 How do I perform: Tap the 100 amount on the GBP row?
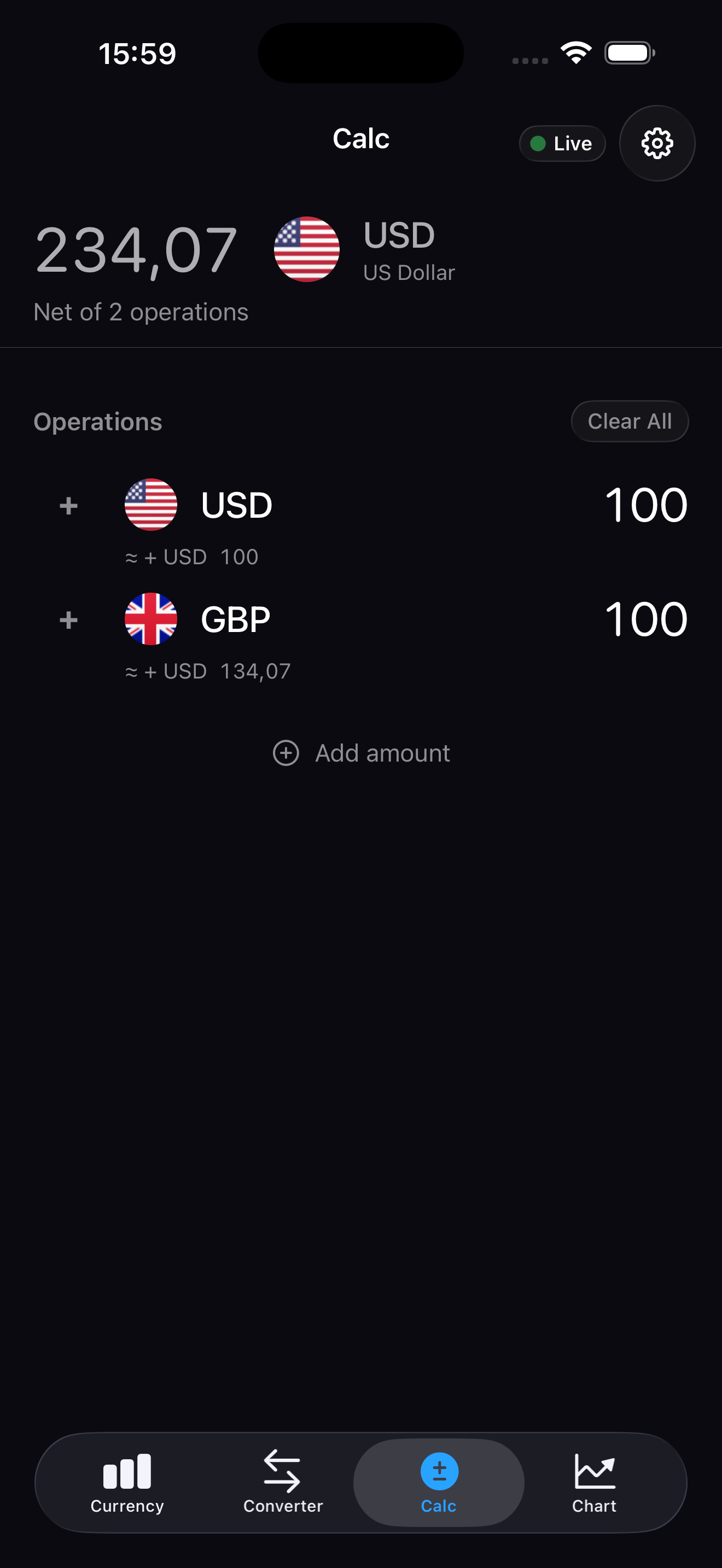pyautogui.click(x=645, y=618)
